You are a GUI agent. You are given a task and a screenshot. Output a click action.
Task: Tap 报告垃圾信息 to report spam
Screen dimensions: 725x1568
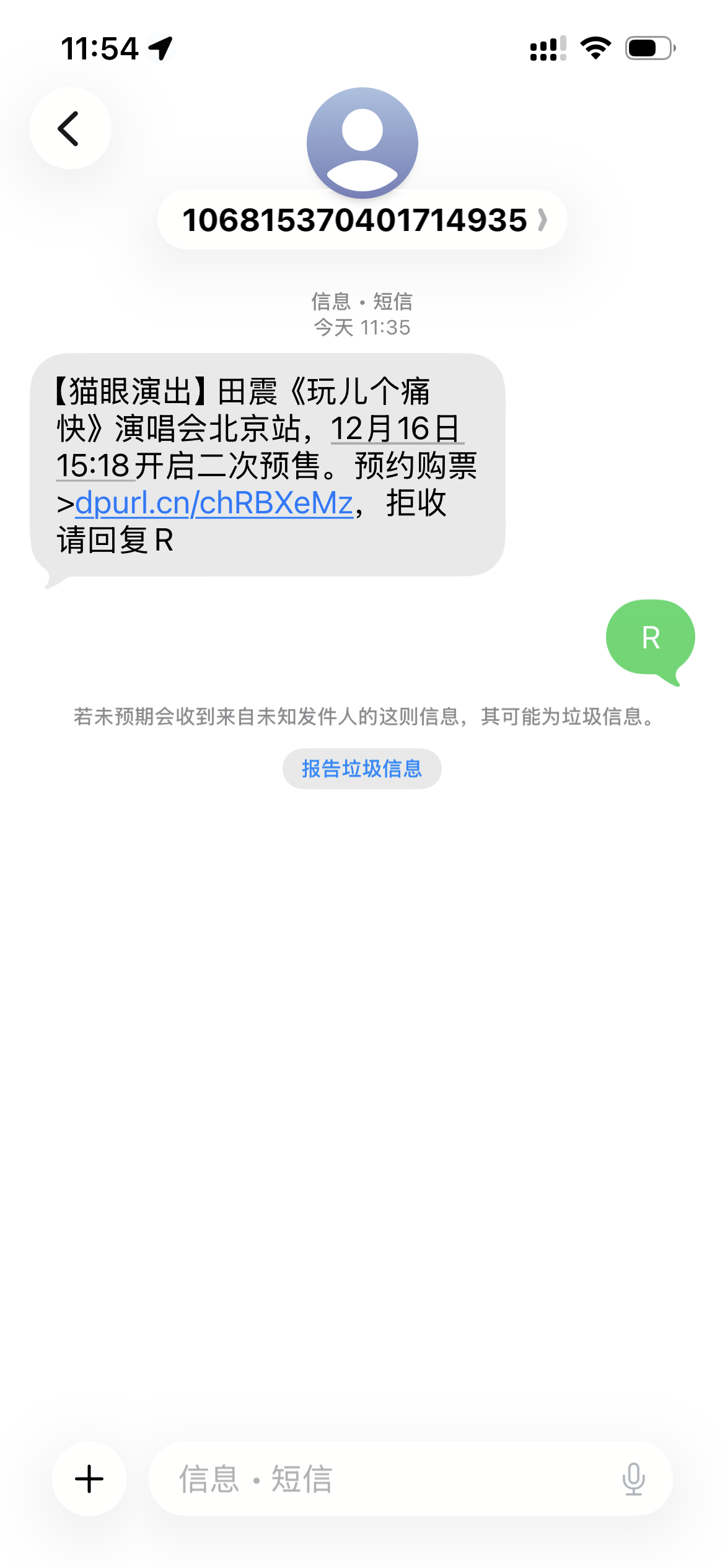point(362,769)
